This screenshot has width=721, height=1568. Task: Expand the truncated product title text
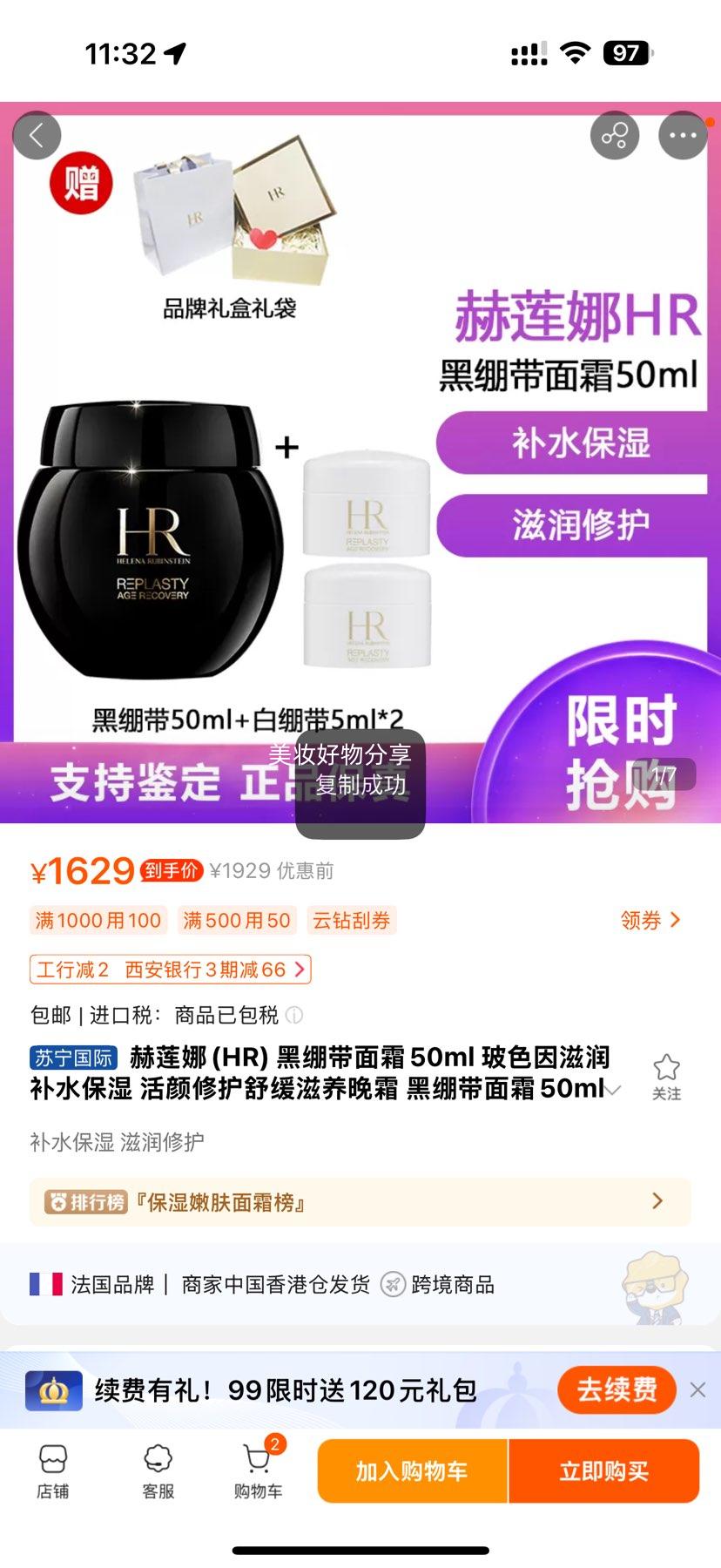(615, 1088)
